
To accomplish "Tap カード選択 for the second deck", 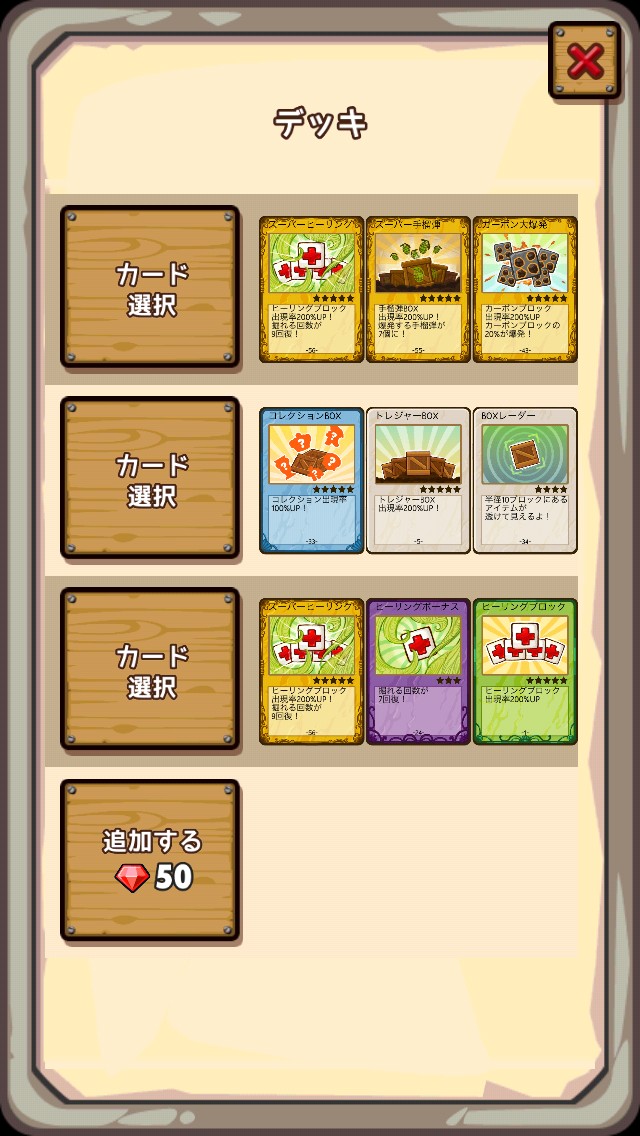I will coord(151,479).
